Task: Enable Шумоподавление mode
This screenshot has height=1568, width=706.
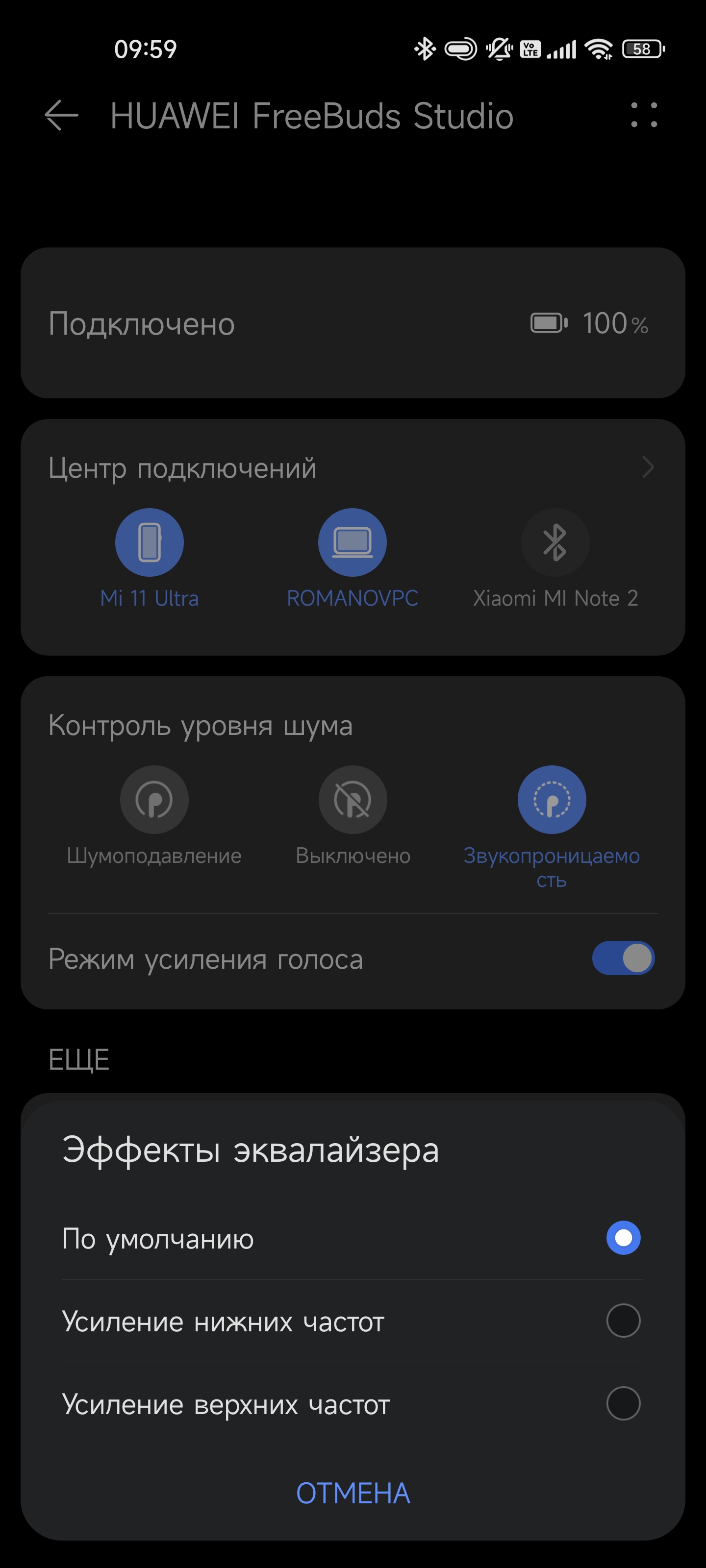Action: (154, 799)
